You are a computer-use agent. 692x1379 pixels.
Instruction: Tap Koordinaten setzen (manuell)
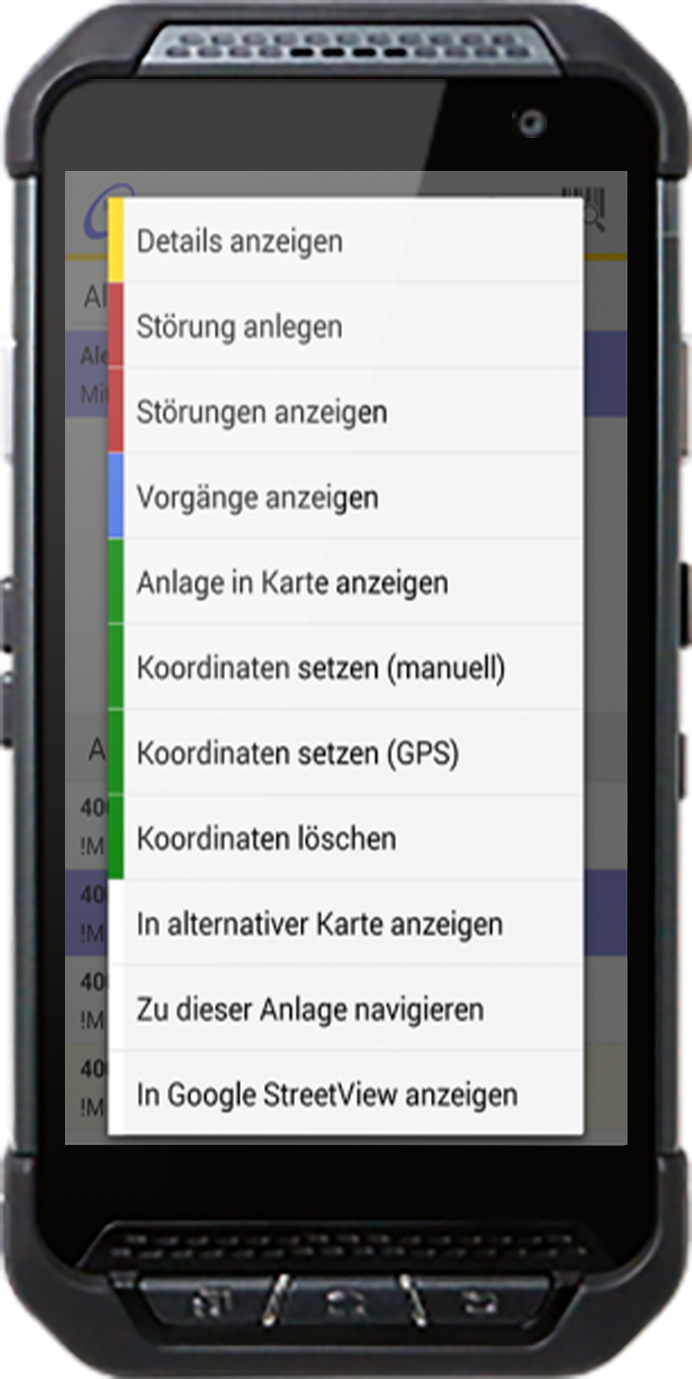(345, 668)
